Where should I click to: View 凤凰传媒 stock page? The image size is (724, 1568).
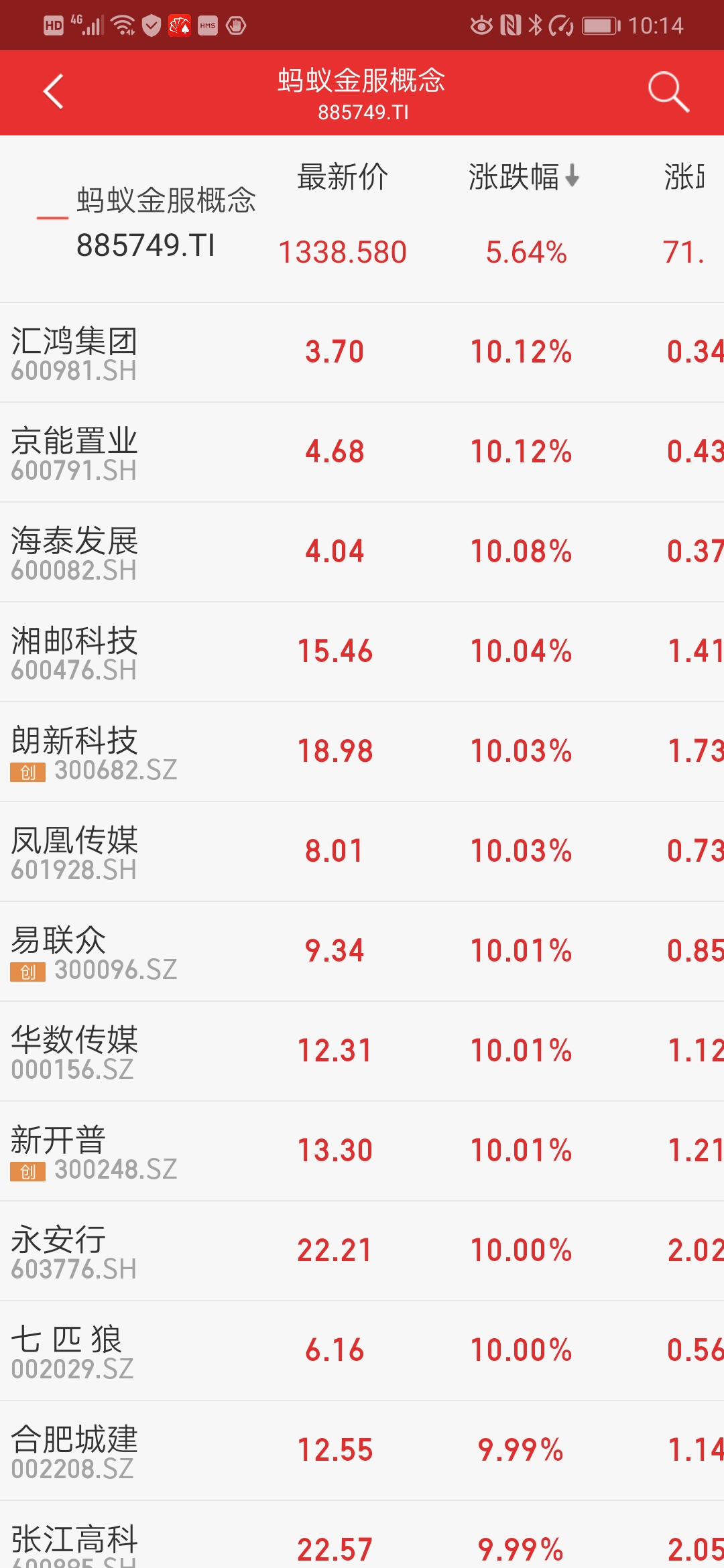(362, 852)
